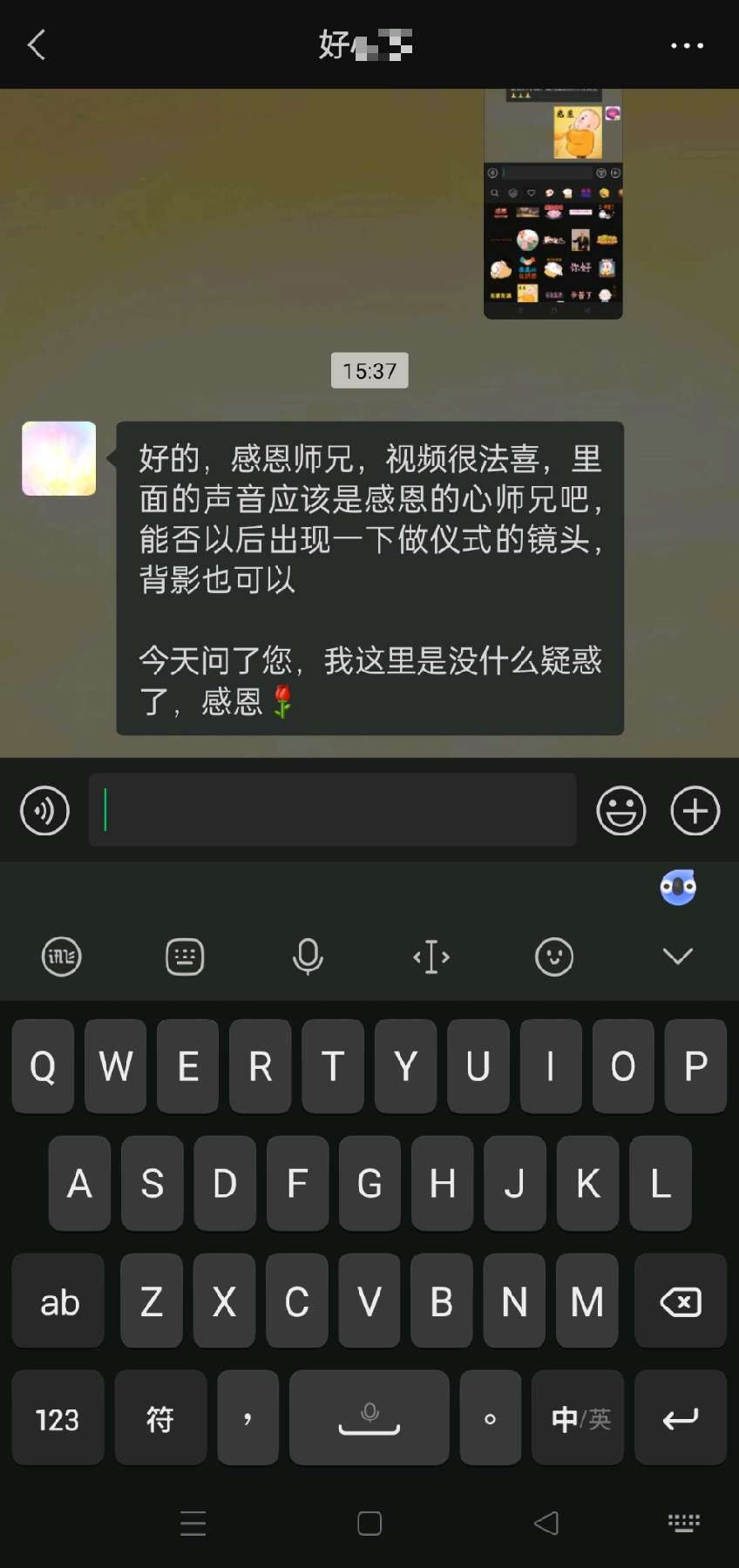The height and width of the screenshot is (1568, 739).
Task: Open the sender's profile avatar
Action: click(x=59, y=459)
